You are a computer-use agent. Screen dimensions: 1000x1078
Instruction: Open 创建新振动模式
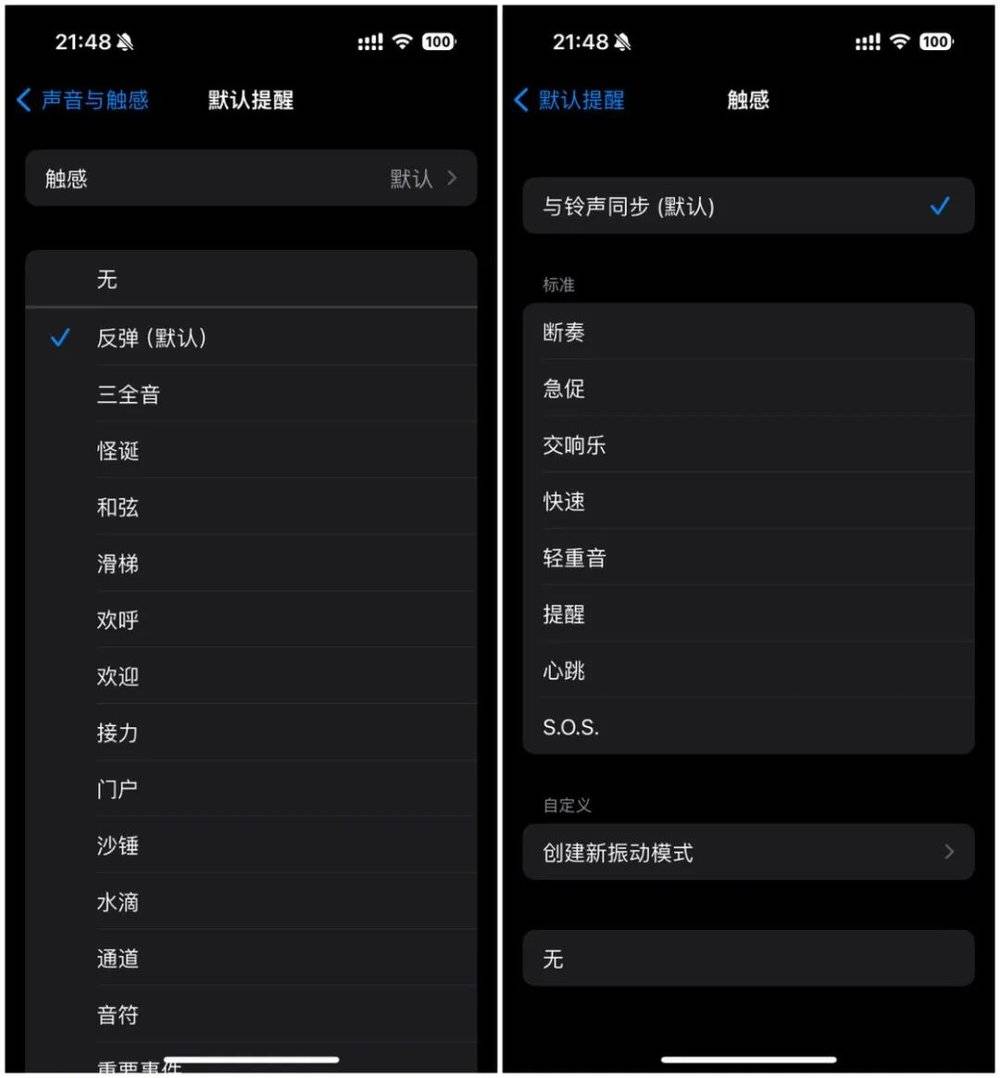tap(747, 853)
